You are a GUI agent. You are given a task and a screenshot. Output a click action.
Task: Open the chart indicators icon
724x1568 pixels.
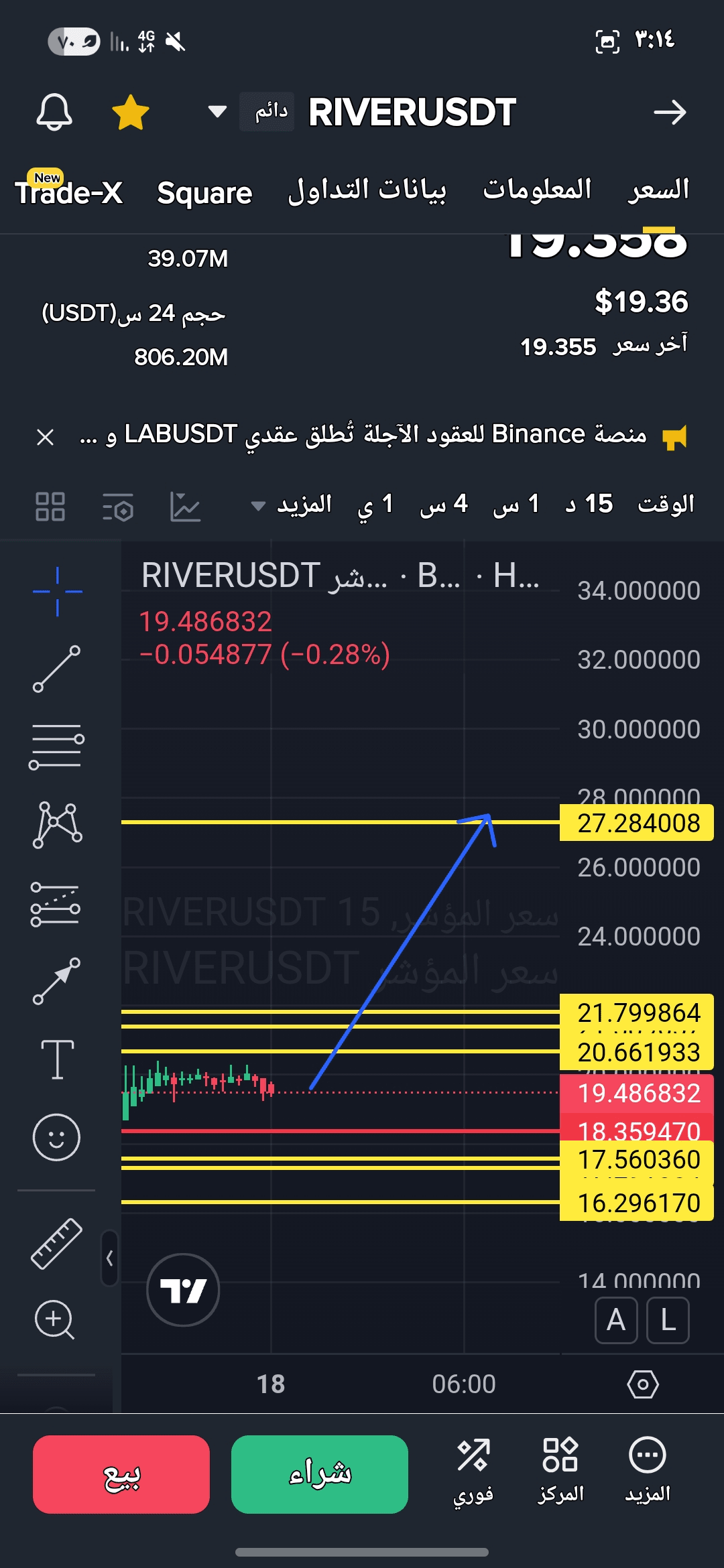click(x=185, y=507)
